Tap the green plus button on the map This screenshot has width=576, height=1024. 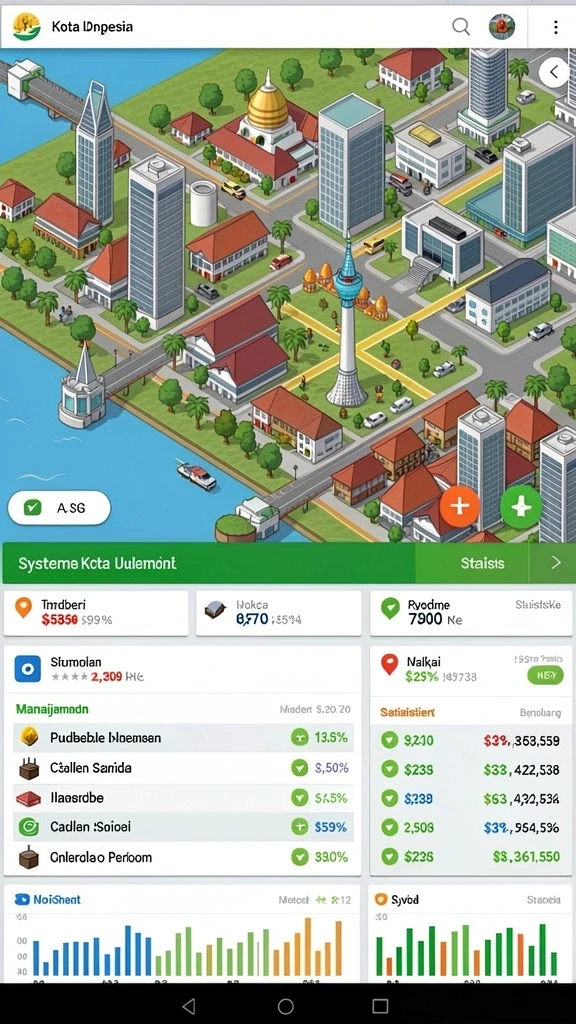pyautogui.click(x=520, y=506)
